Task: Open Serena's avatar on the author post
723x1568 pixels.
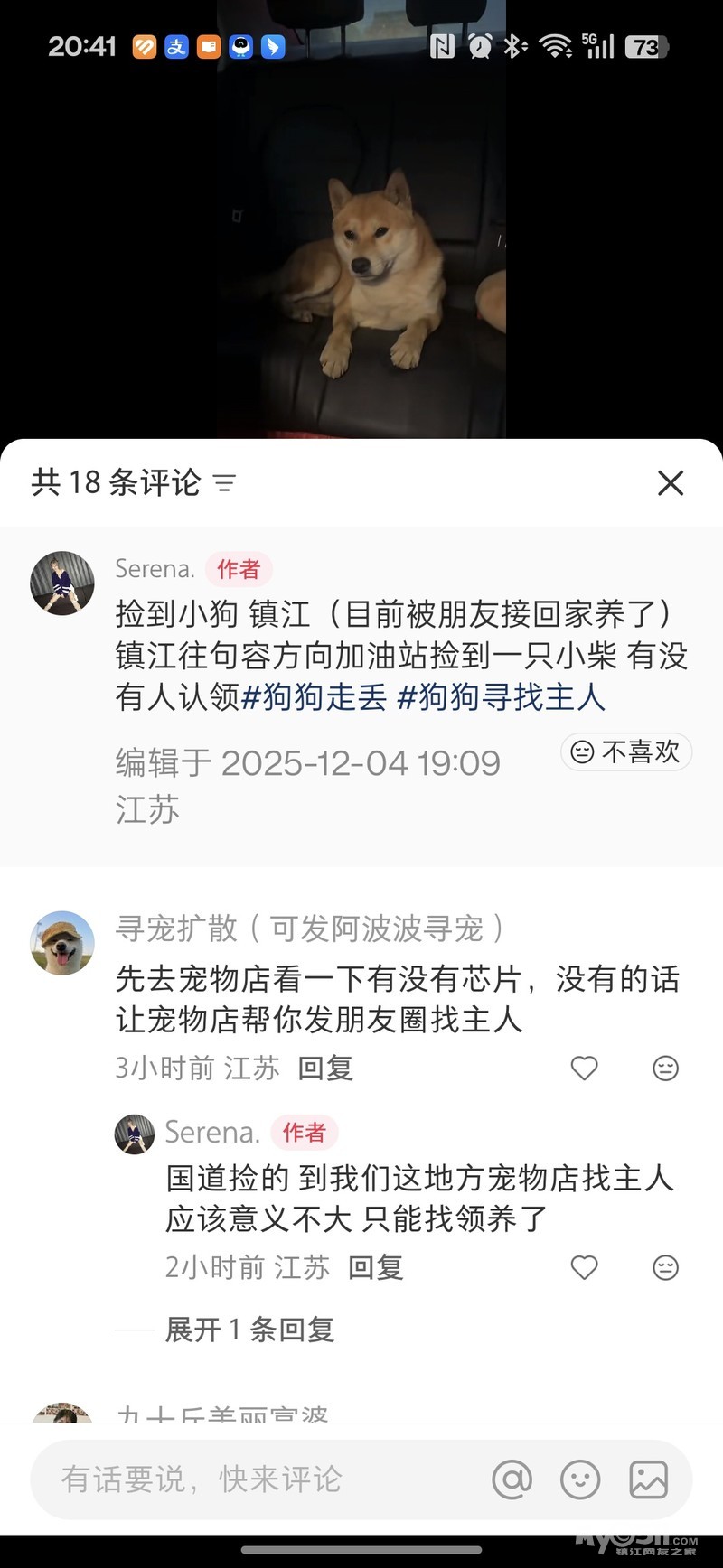Action: [x=62, y=583]
